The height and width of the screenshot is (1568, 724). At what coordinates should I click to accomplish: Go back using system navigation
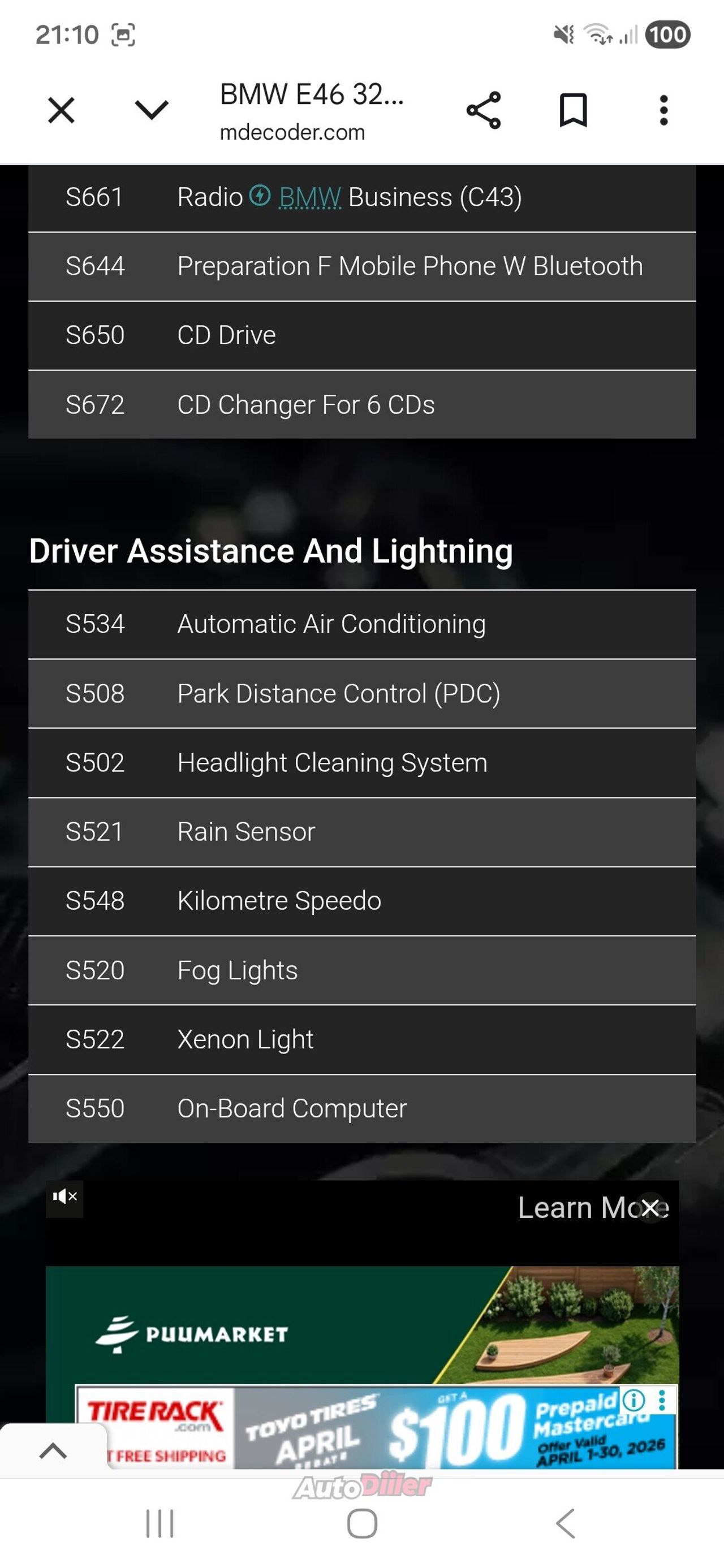(565, 1523)
